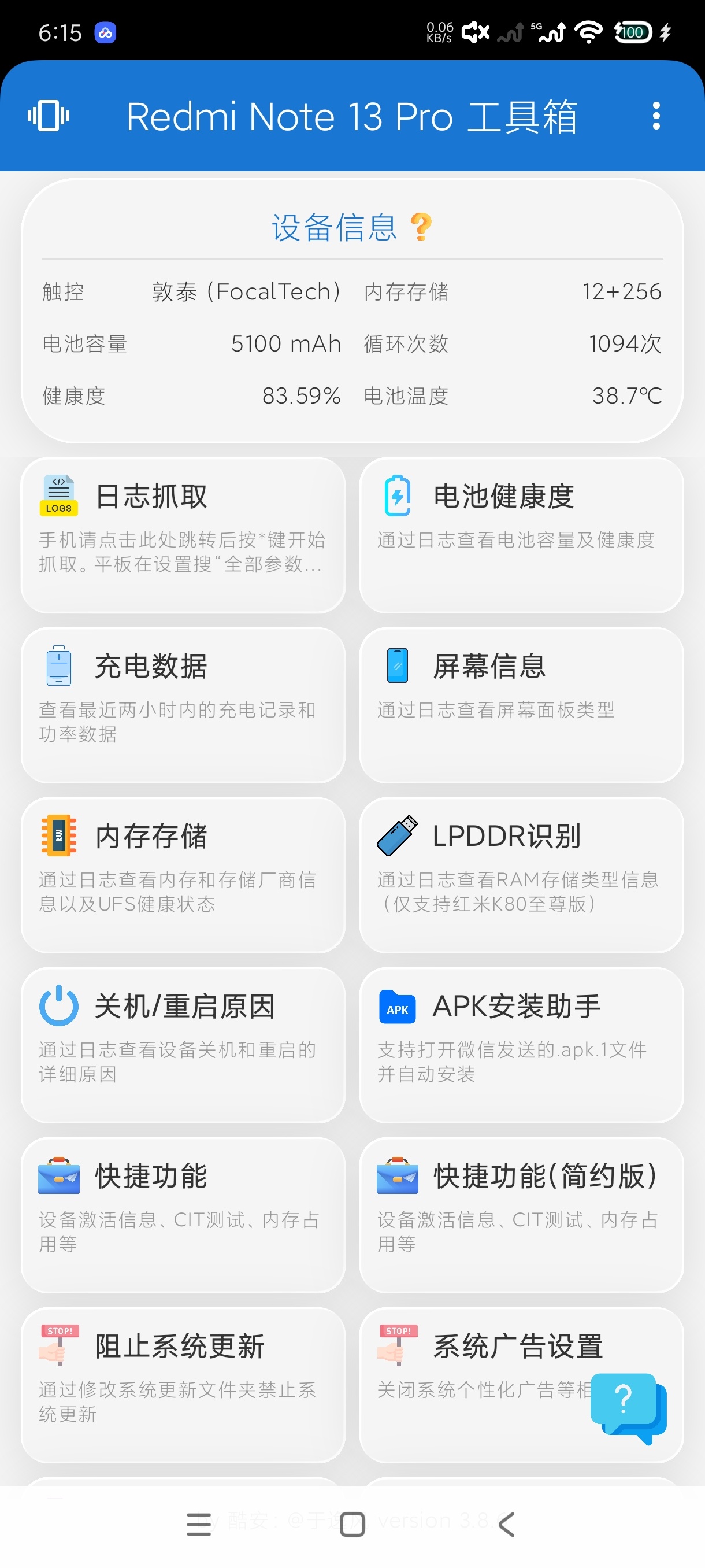The image size is (705, 1568).
Task: Open the LPDDR识别 card
Action: point(521,875)
